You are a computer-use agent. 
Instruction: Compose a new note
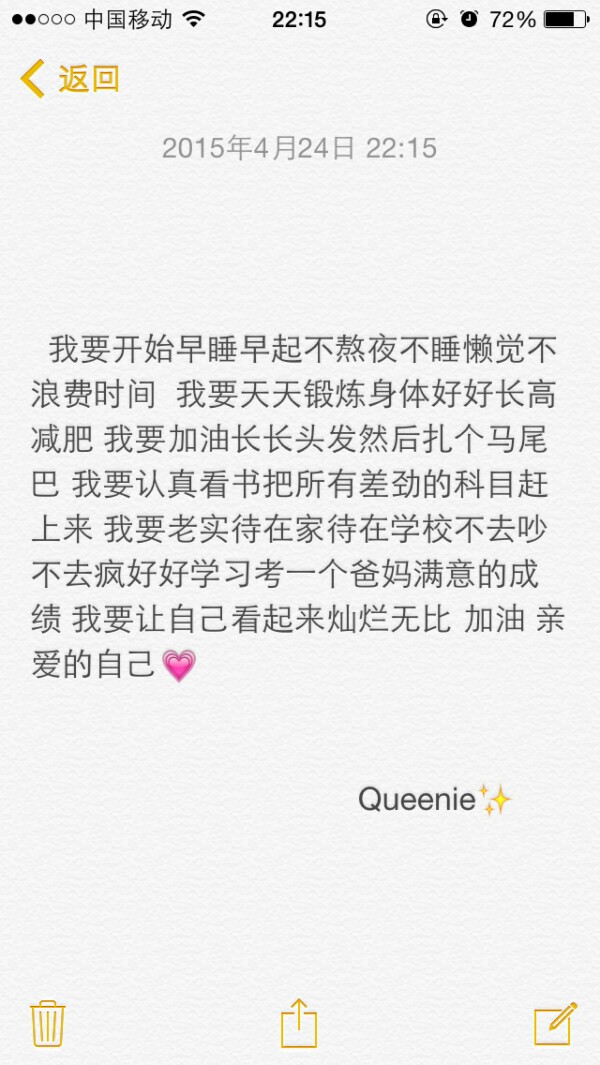coord(555,1022)
